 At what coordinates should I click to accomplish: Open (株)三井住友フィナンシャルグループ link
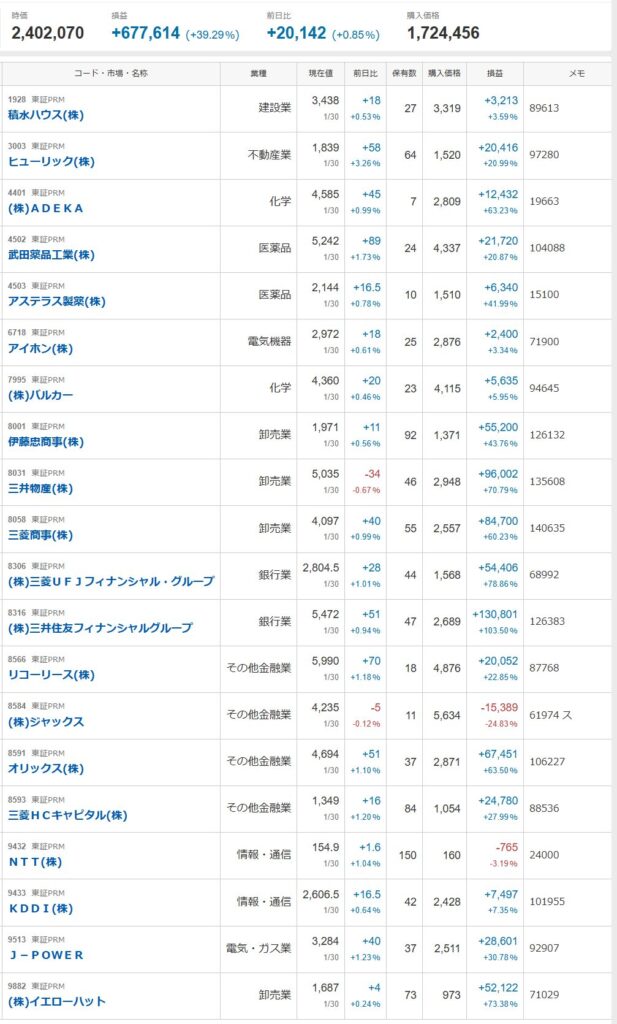point(100,628)
